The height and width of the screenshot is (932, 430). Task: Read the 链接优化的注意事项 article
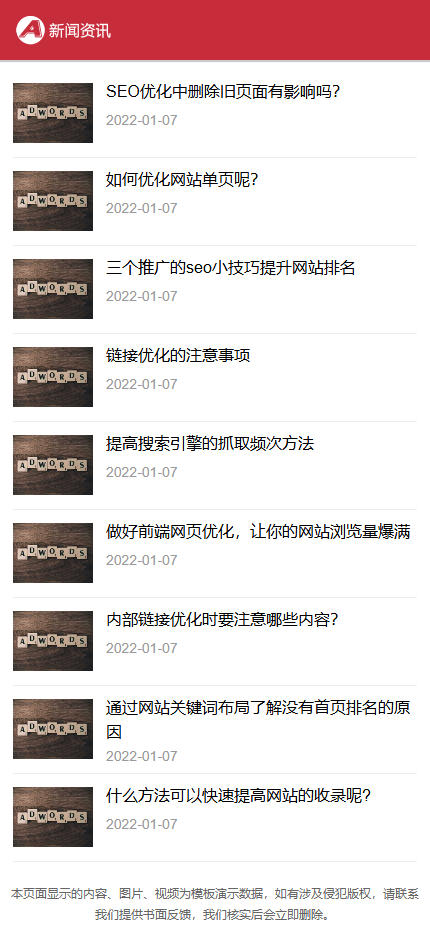click(x=178, y=356)
